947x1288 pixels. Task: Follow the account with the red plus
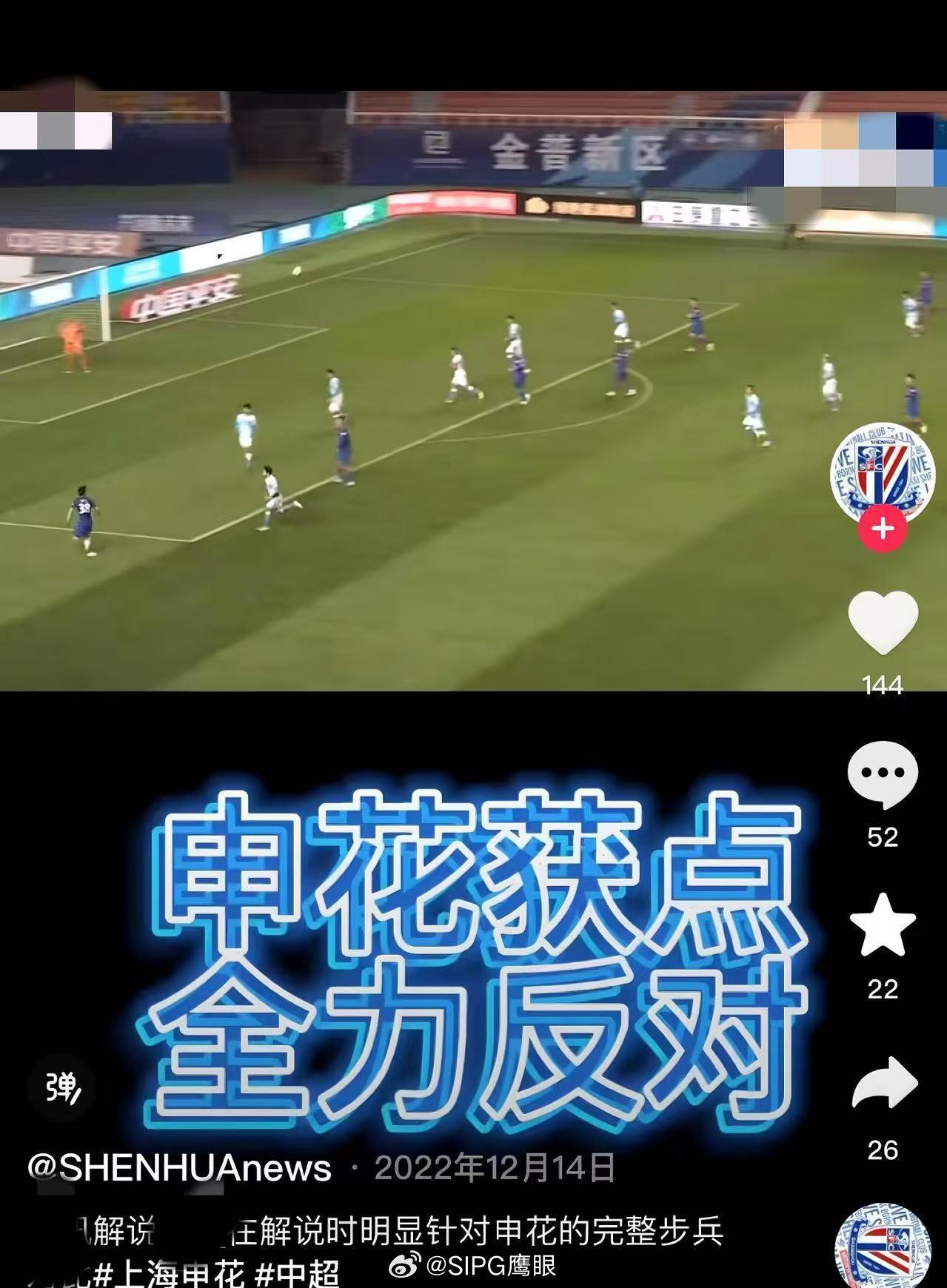click(x=883, y=529)
